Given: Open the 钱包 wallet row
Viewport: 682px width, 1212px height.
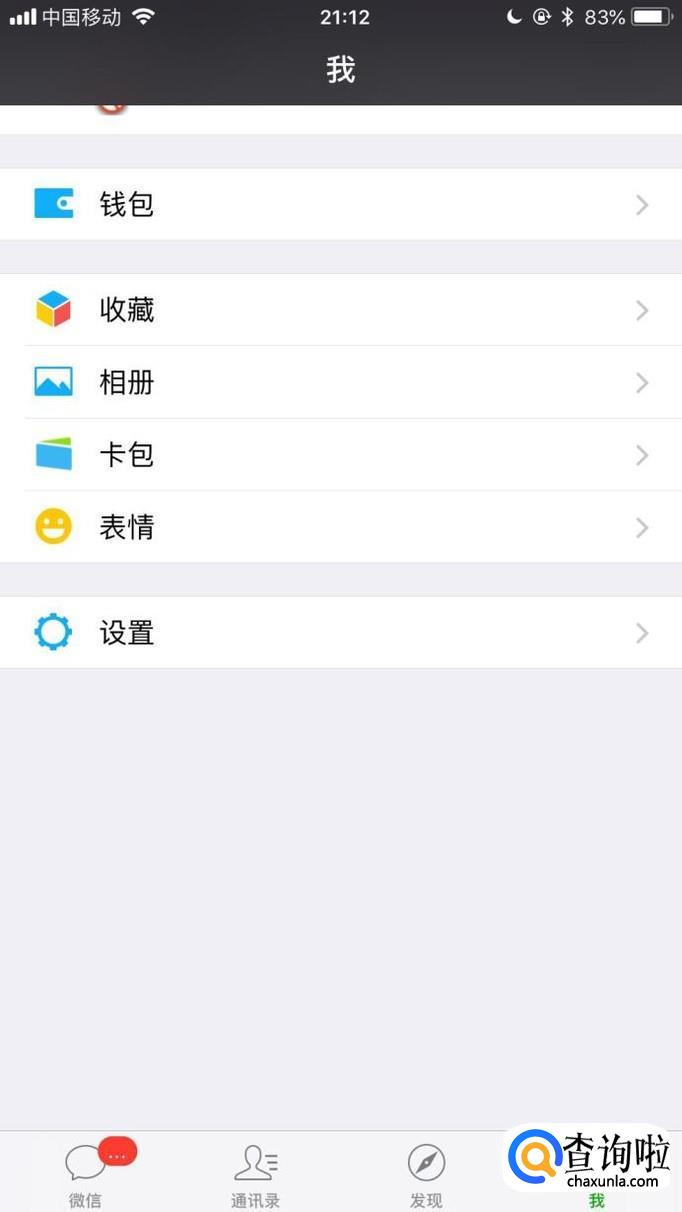Looking at the screenshot, I should point(340,205).
